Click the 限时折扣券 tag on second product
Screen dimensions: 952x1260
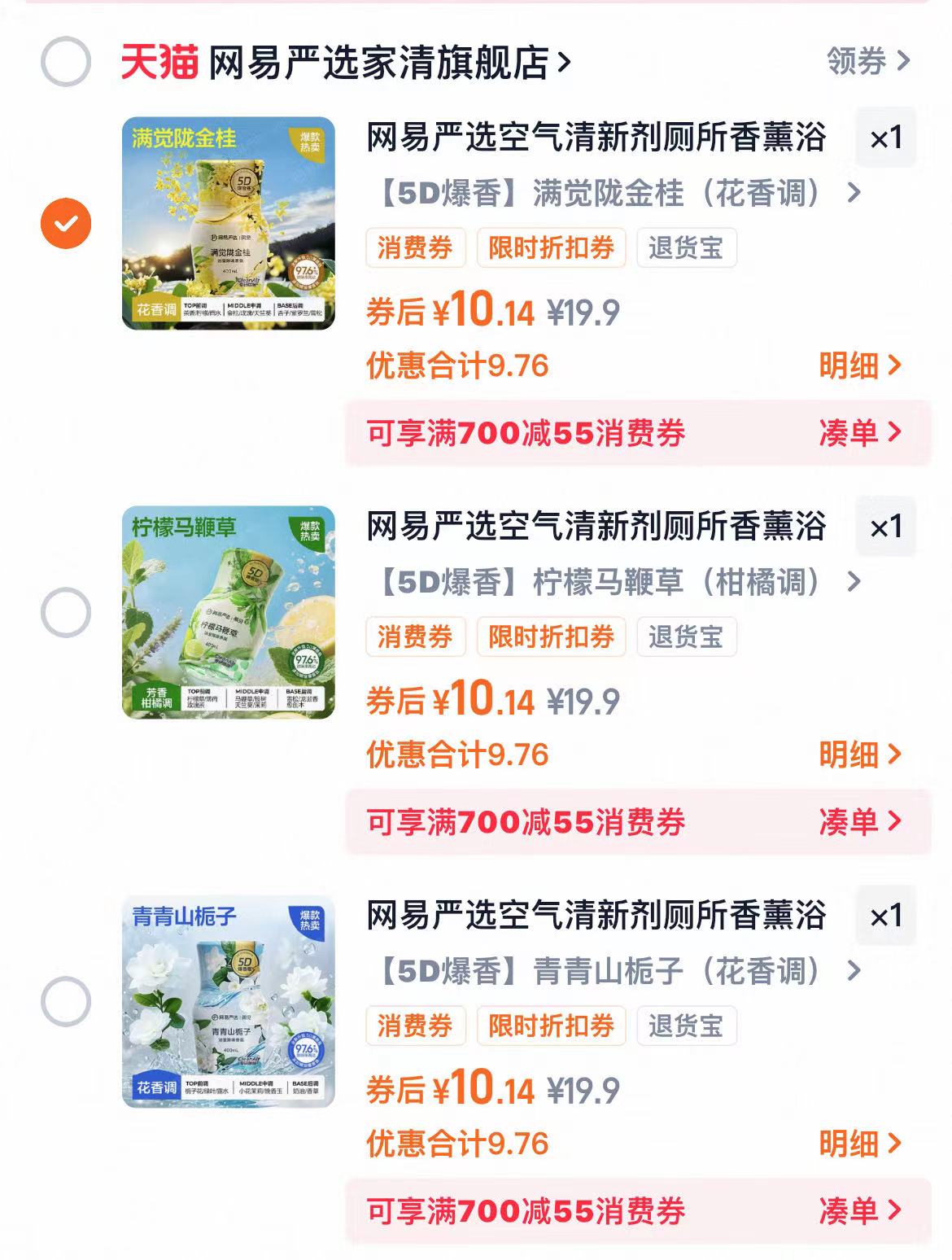(550, 637)
